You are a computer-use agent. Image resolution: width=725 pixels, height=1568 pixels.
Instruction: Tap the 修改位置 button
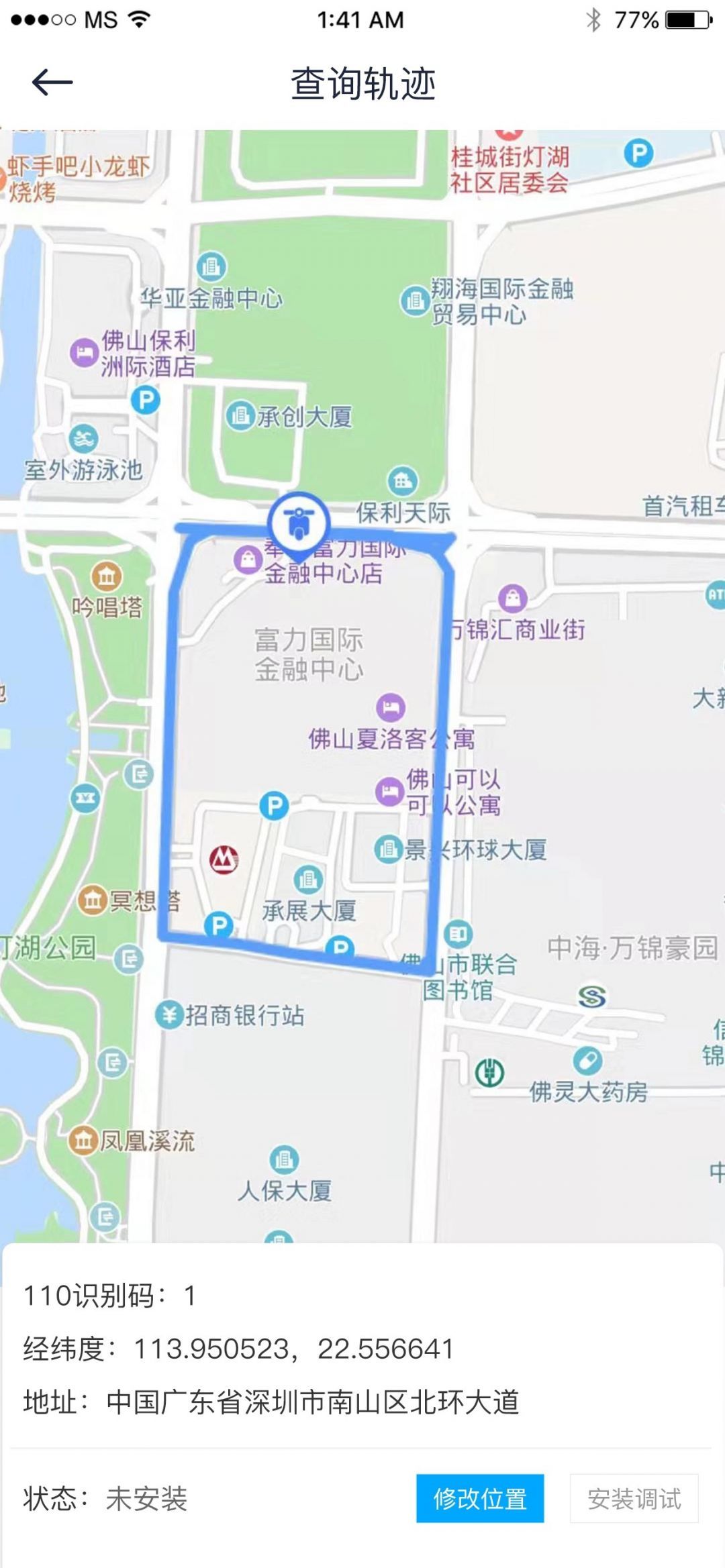click(x=480, y=1498)
